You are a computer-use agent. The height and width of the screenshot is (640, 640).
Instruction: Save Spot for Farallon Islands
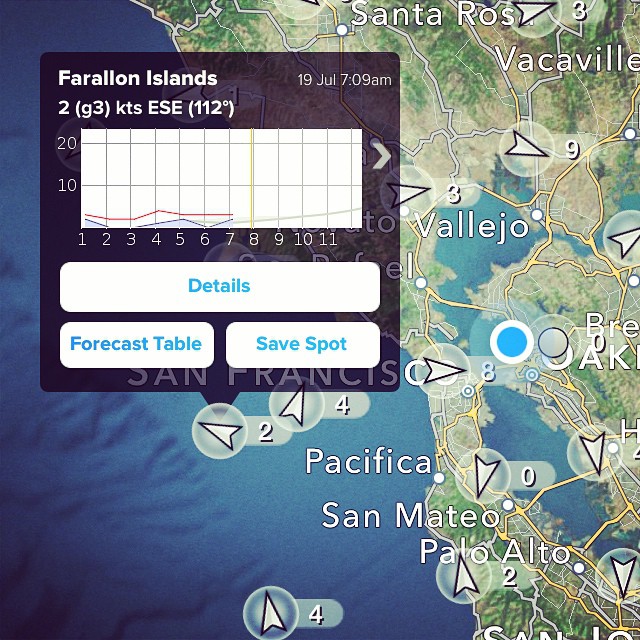302,344
